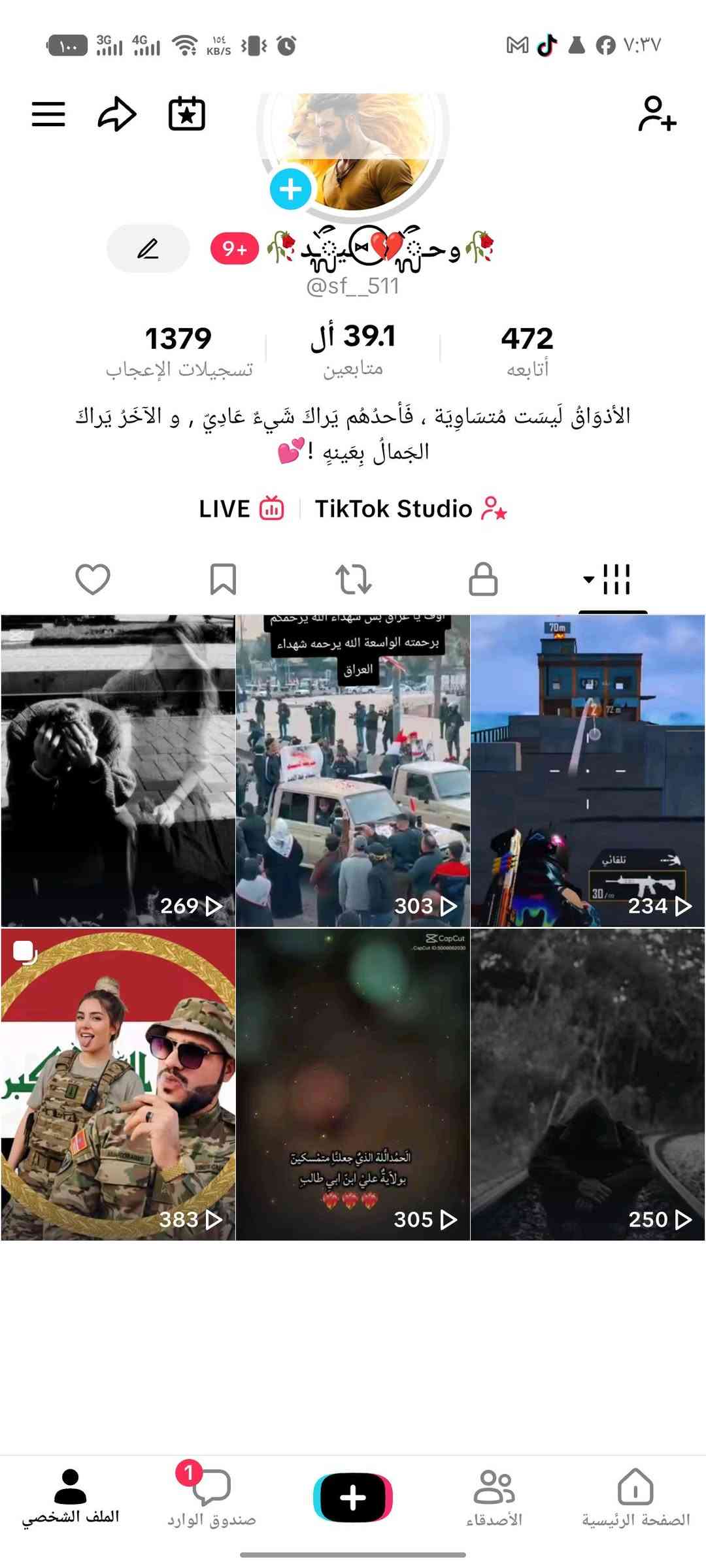This screenshot has height=1568, width=706.
Task: Go to LIVE
Action: coord(241,509)
